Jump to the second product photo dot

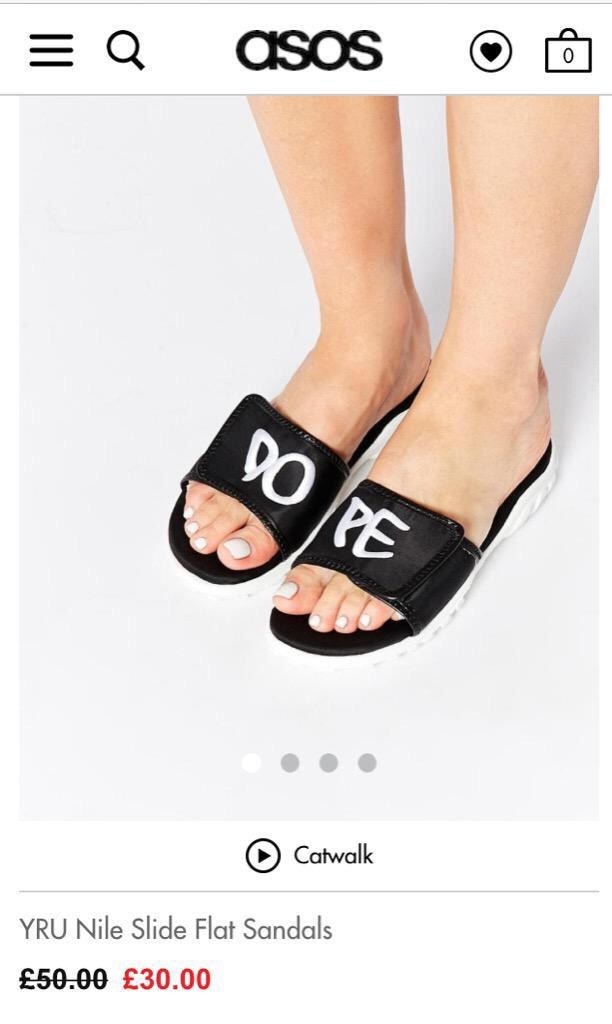(290, 763)
